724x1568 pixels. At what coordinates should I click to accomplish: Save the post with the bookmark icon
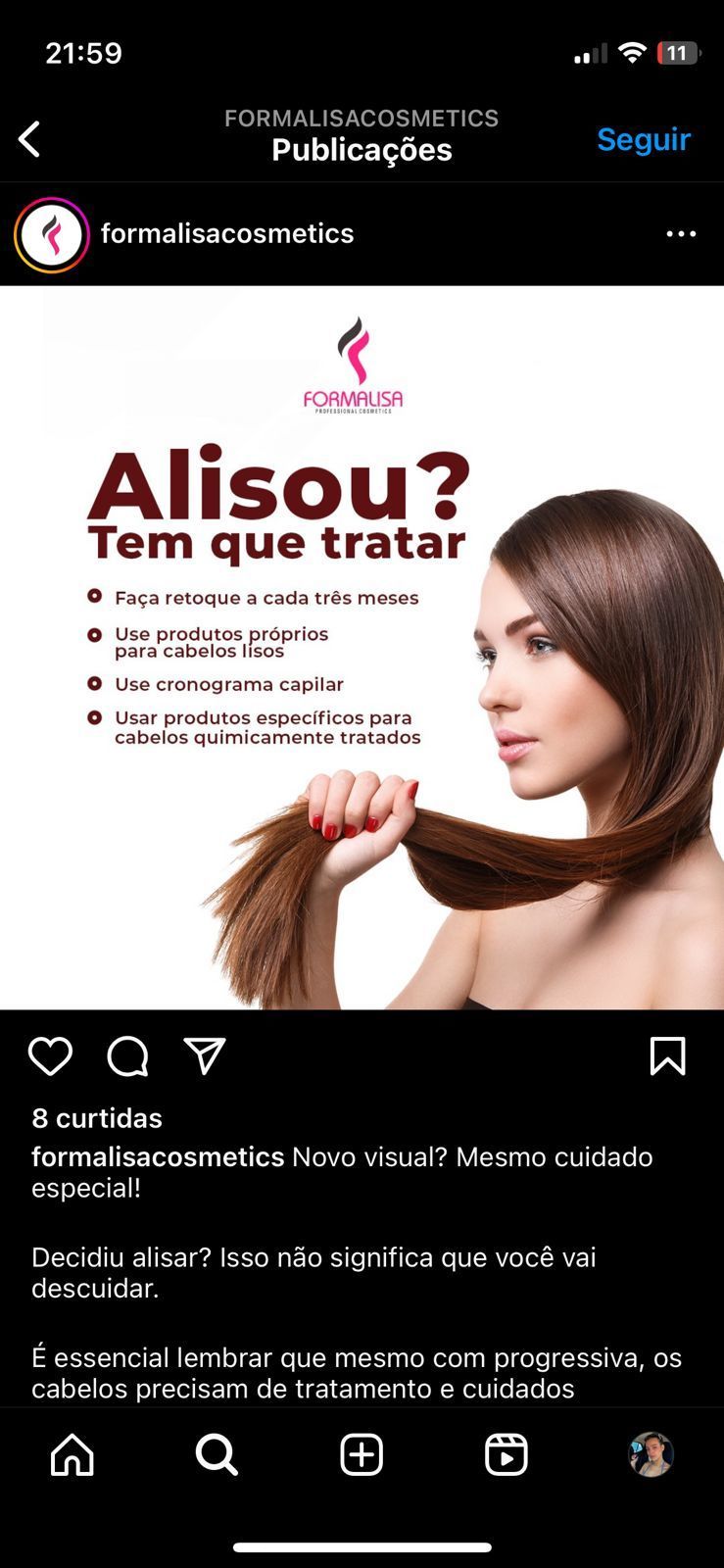tap(667, 1056)
